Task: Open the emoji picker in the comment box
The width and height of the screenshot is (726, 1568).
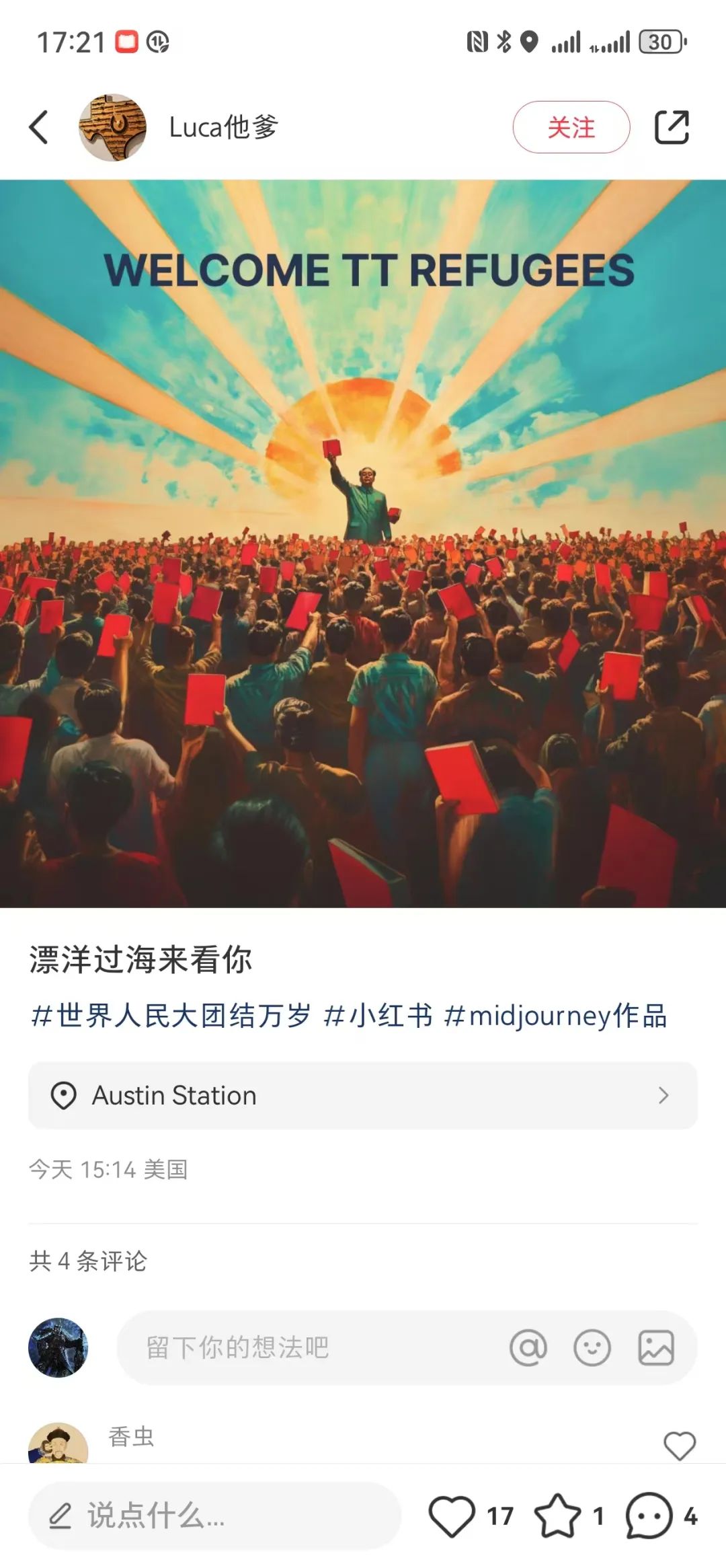Action: 592,1347
